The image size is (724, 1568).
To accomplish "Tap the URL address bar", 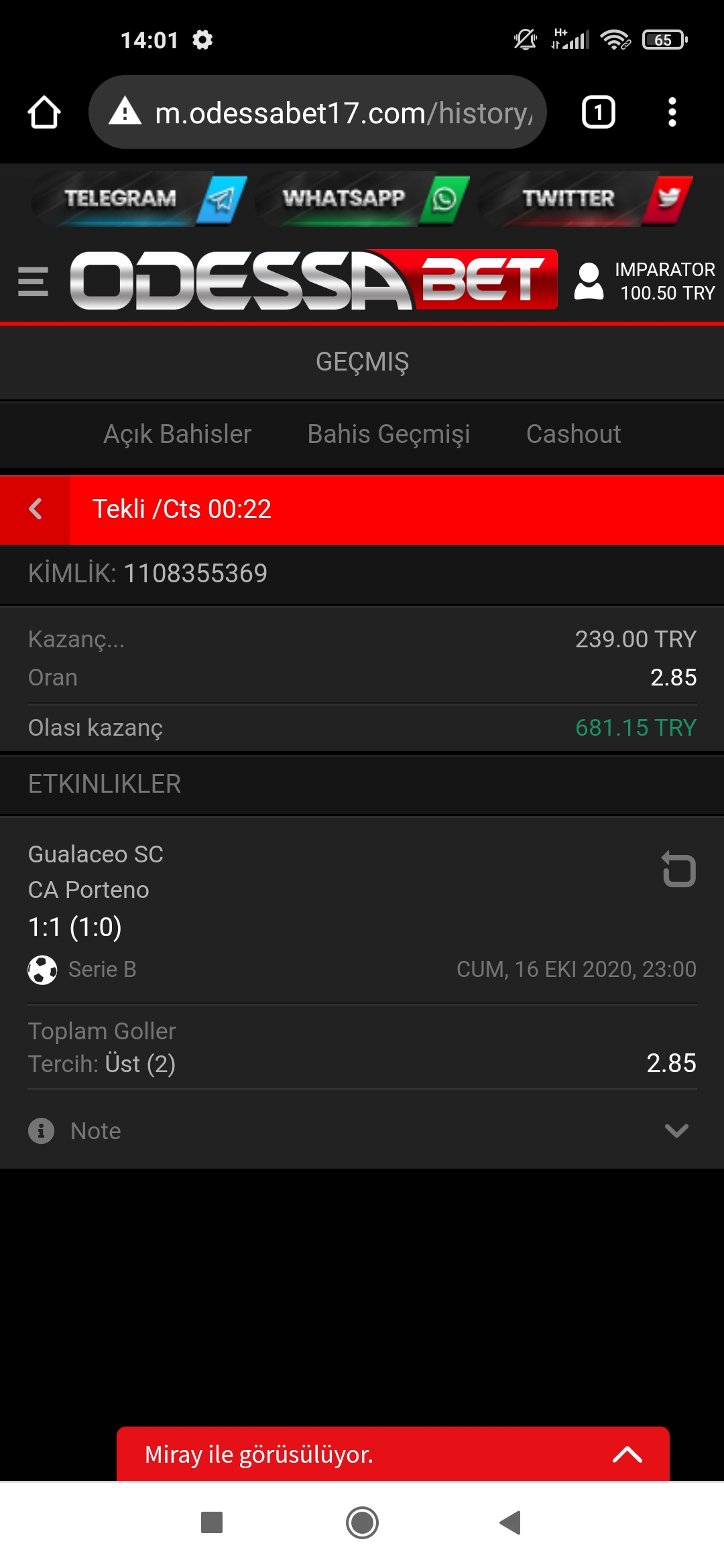I will (x=318, y=112).
